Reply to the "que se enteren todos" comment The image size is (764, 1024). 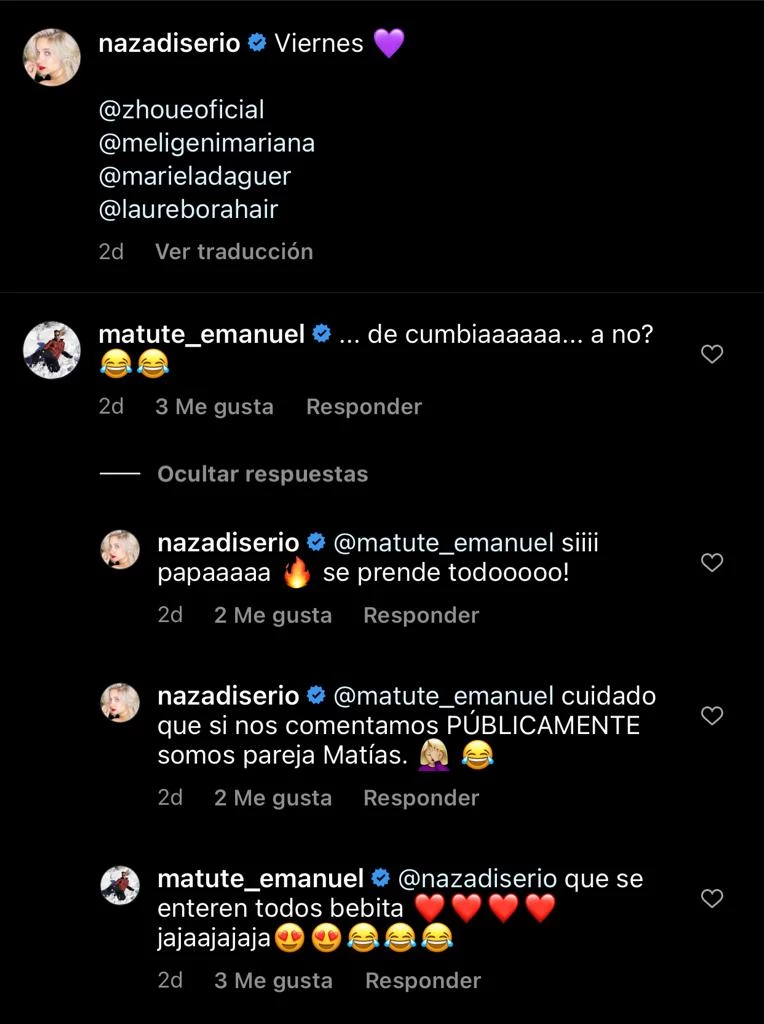point(423,981)
